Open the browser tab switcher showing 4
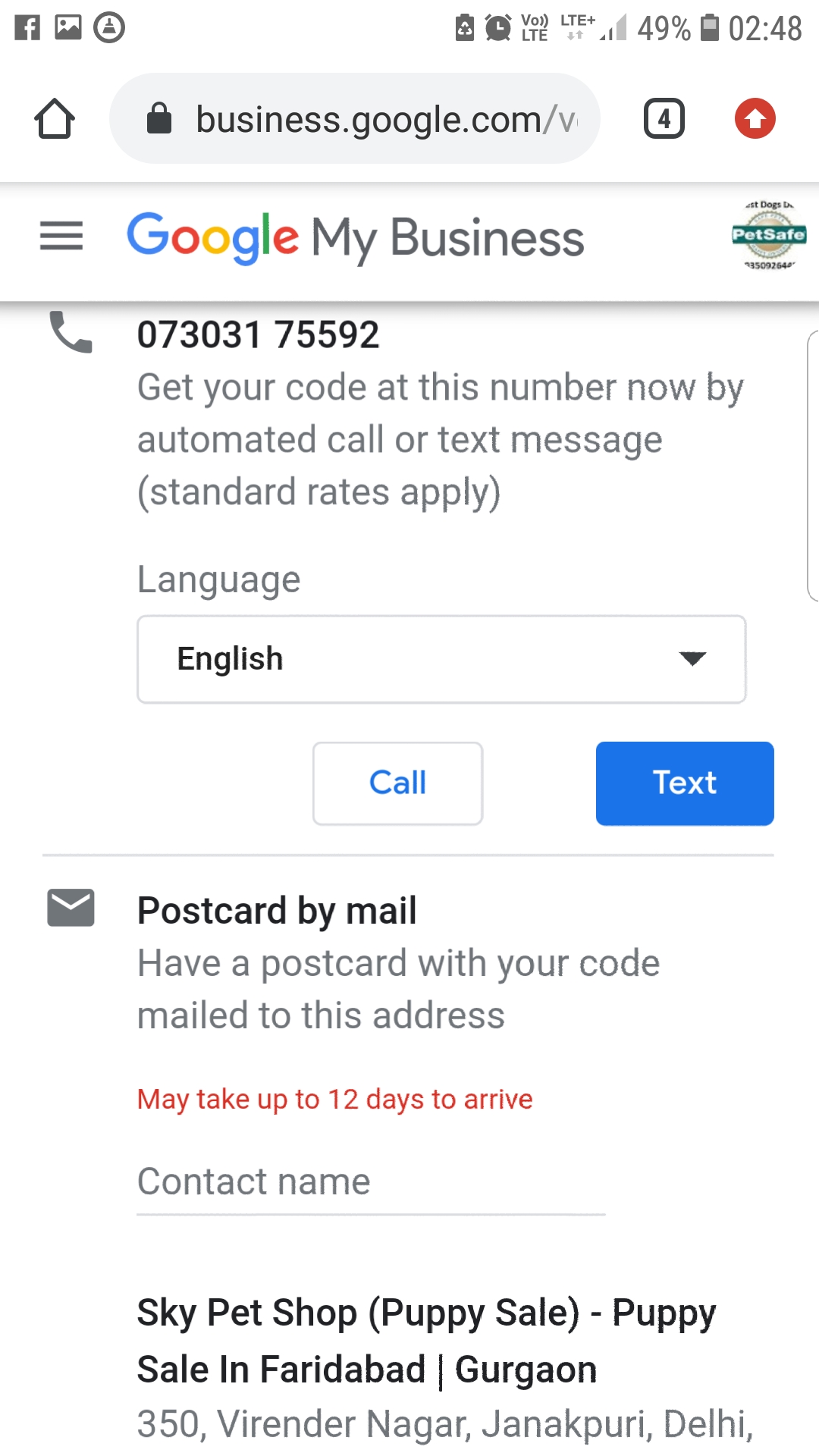The image size is (819, 1456). click(x=664, y=118)
